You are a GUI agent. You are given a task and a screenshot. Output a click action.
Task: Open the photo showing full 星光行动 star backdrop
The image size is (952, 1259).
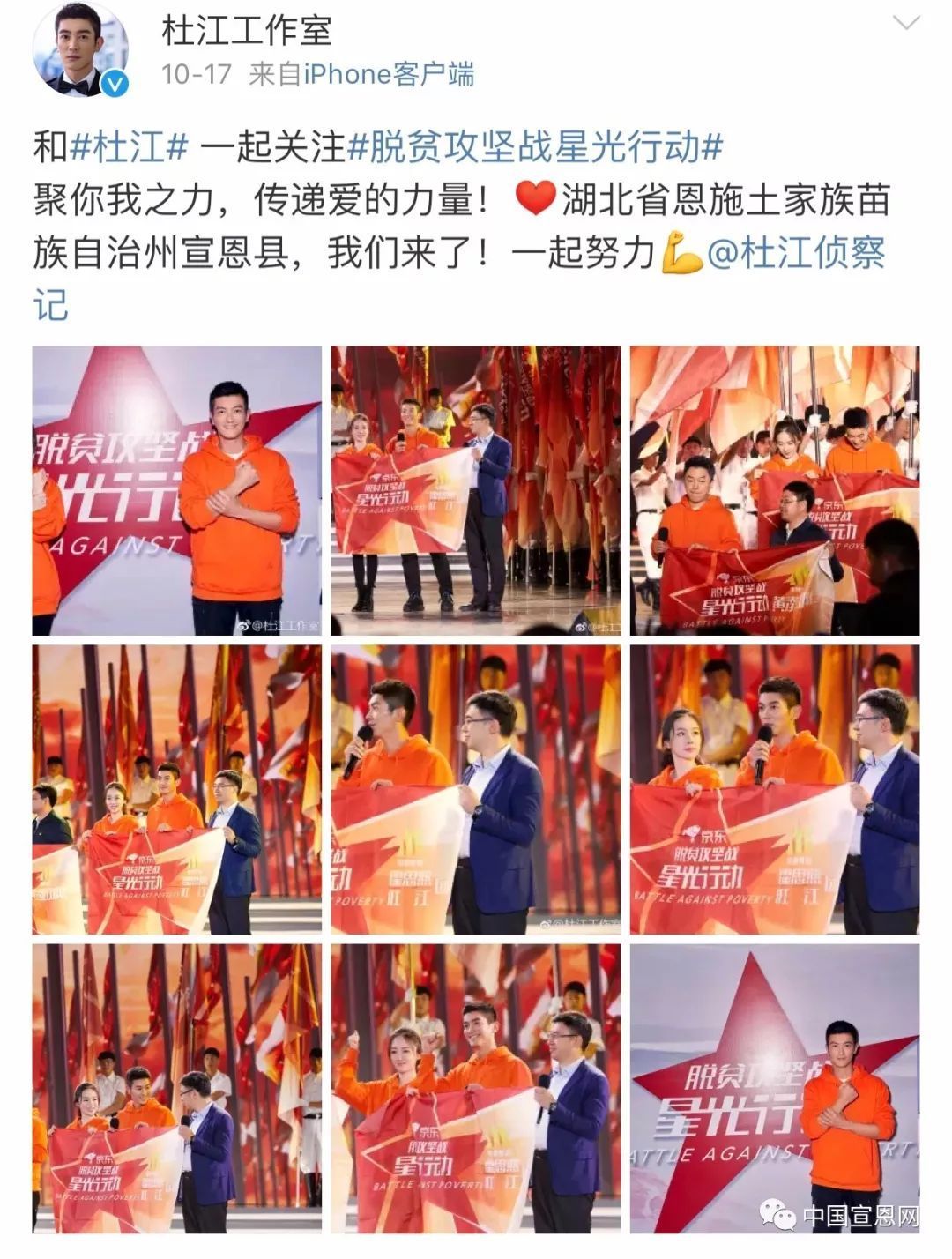(x=775, y=1089)
